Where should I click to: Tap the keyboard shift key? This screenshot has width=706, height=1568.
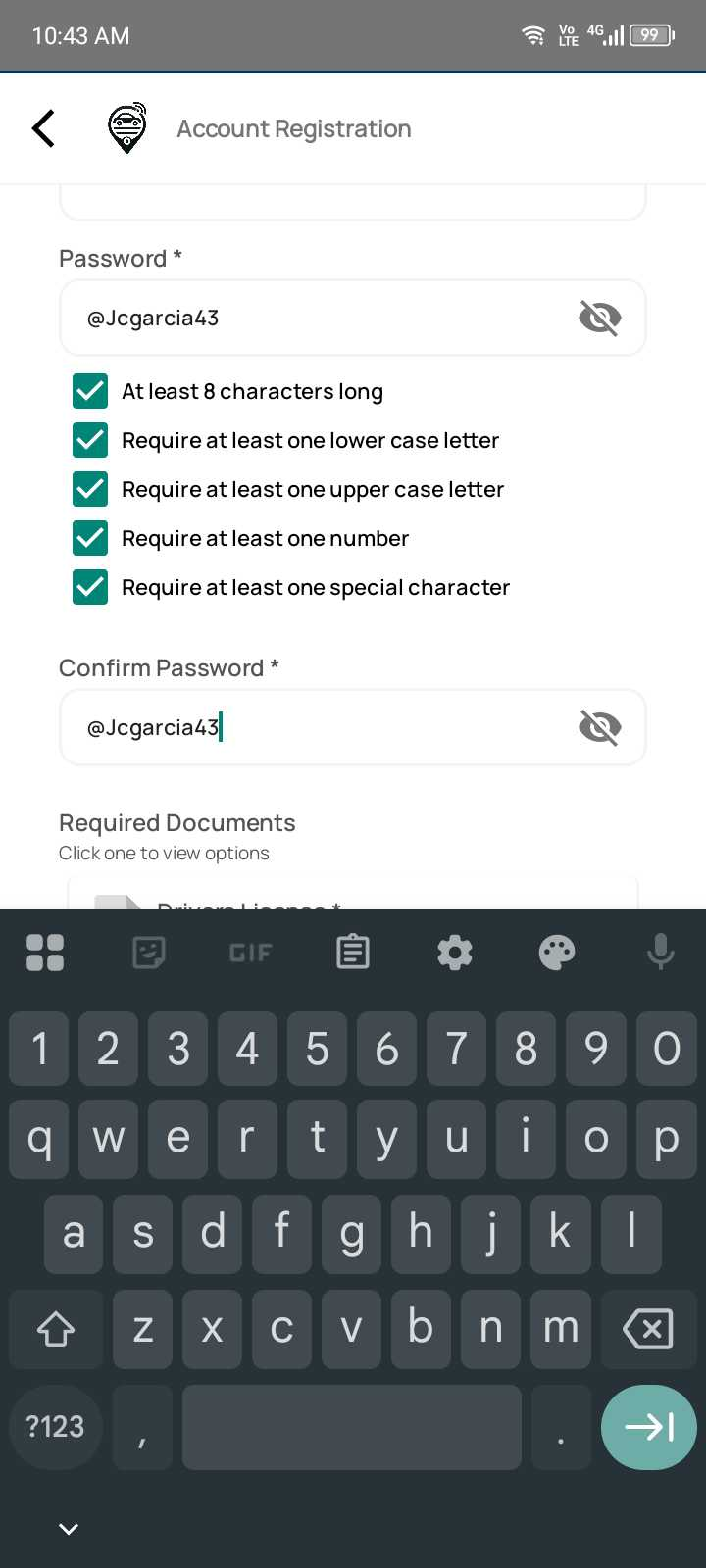pos(56,1329)
